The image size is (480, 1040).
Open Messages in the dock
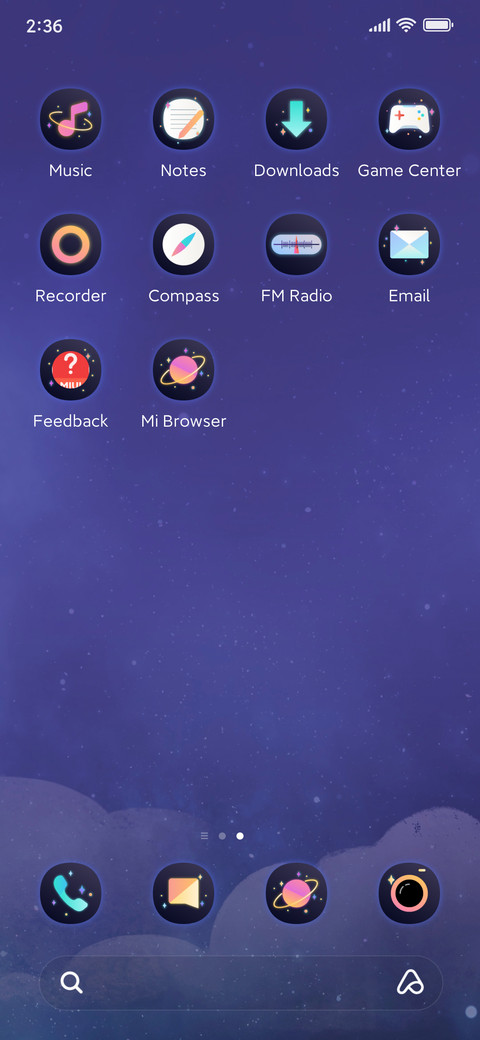[x=184, y=893]
